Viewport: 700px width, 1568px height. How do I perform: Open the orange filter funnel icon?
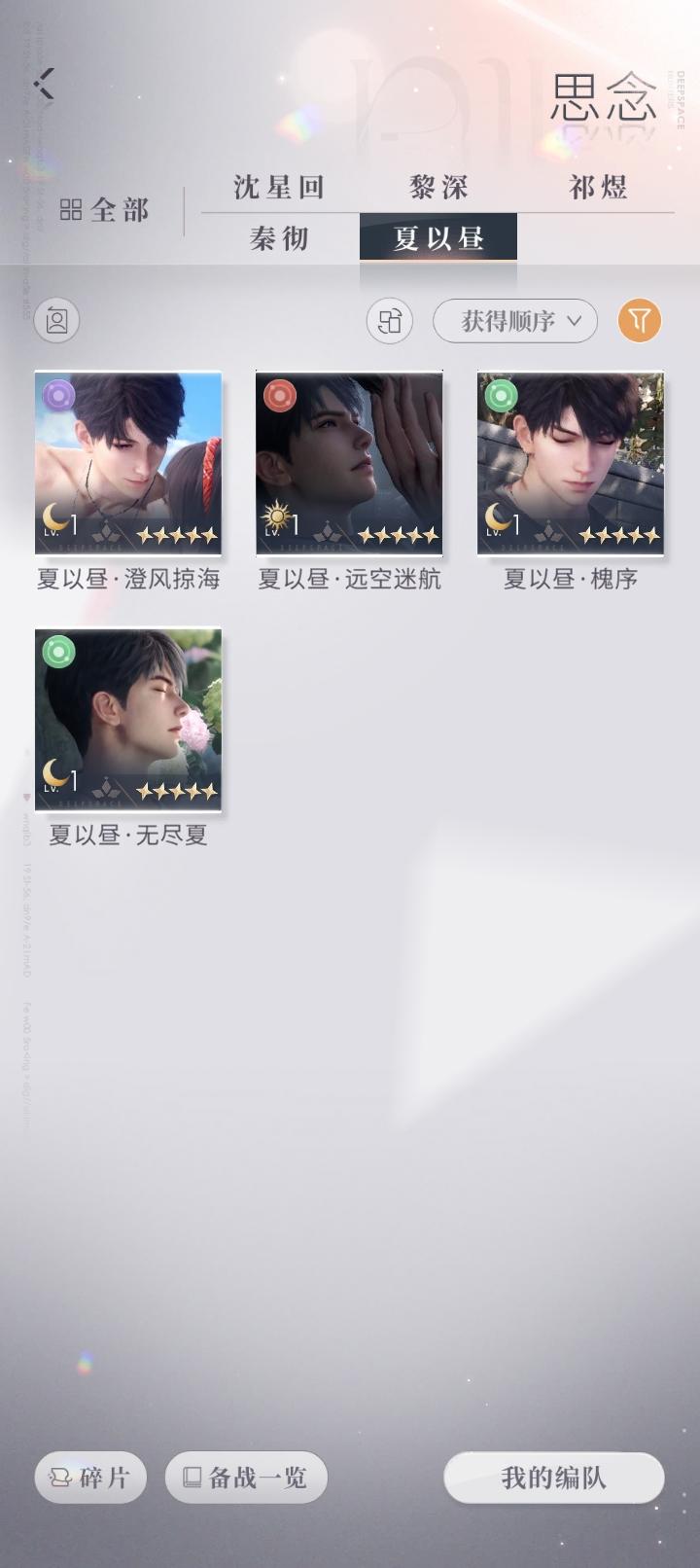[639, 320]
